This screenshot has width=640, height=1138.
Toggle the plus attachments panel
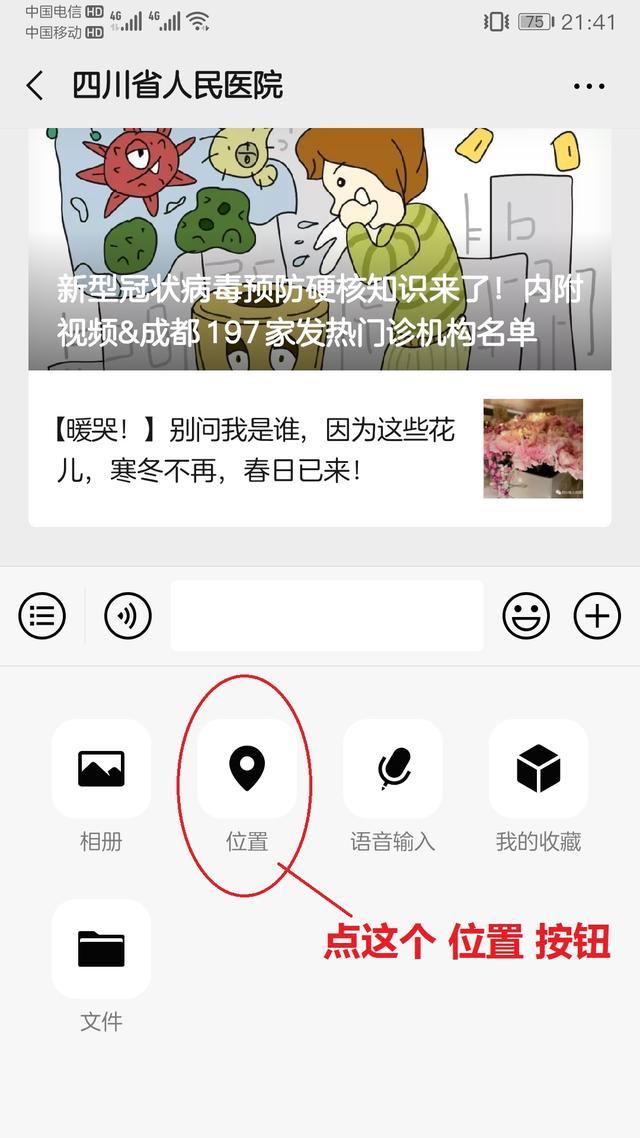[597, 616]
